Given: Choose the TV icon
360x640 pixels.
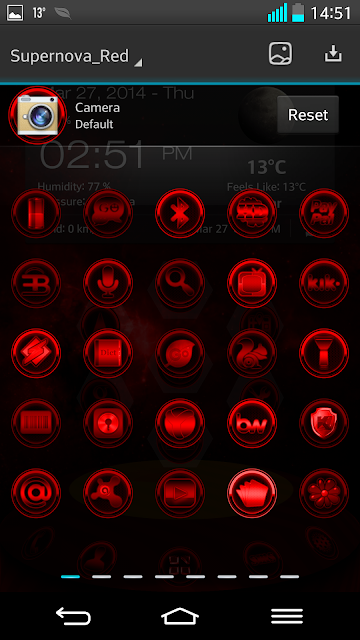Looking at the screenshot, I should click(252, 283).
